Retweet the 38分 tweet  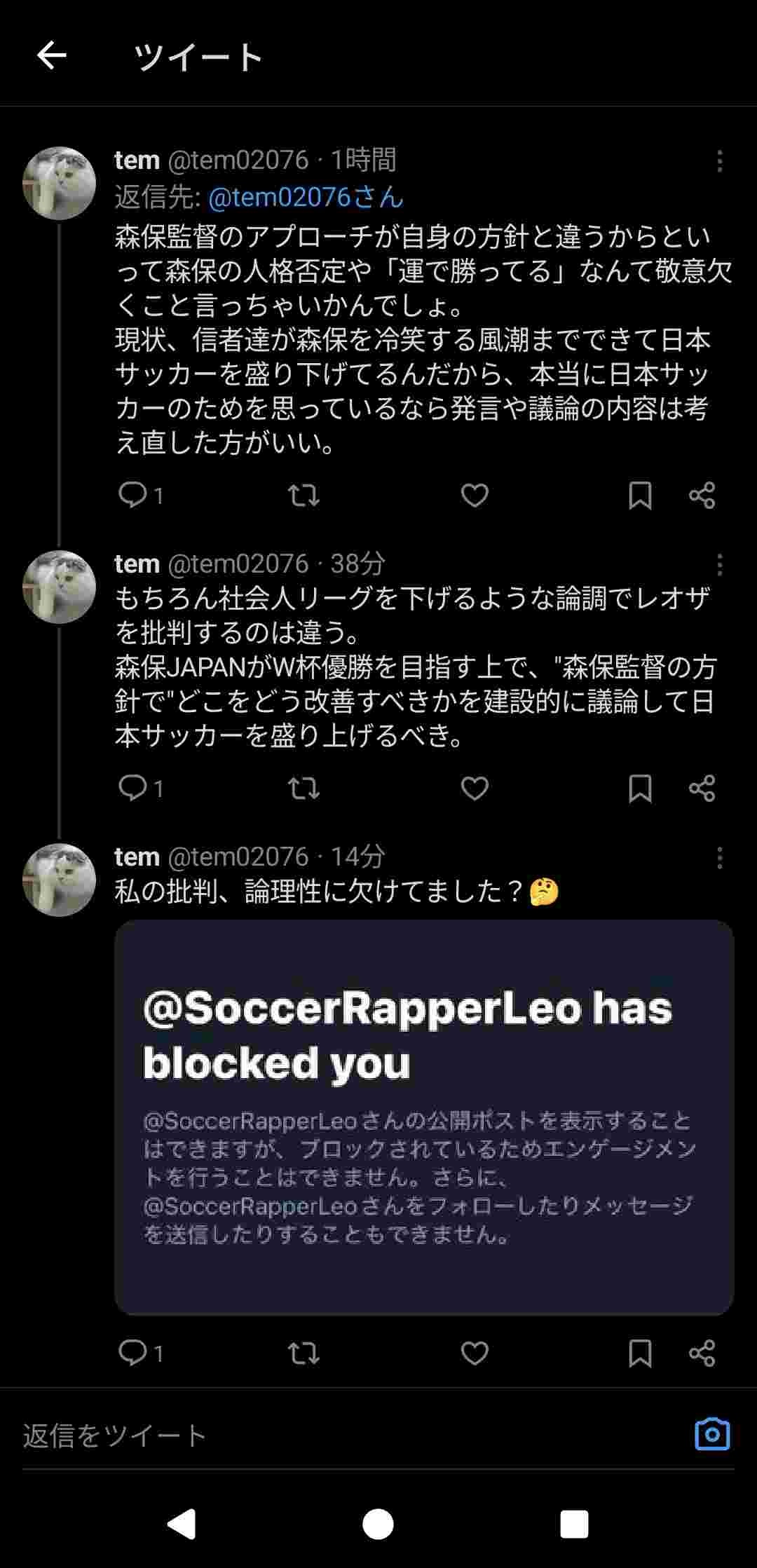(304, 789)
